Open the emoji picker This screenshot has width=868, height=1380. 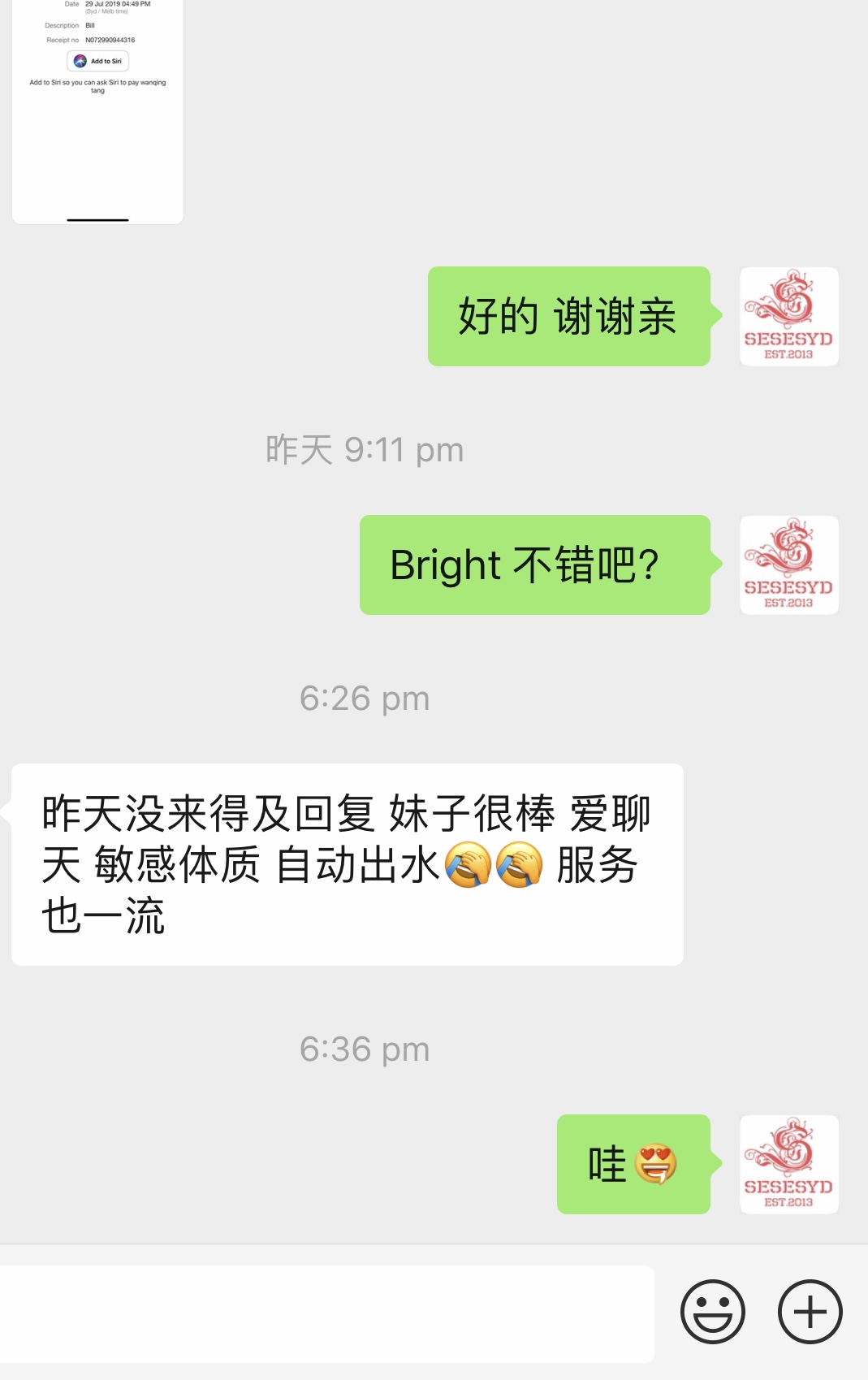pos(712,1312)
